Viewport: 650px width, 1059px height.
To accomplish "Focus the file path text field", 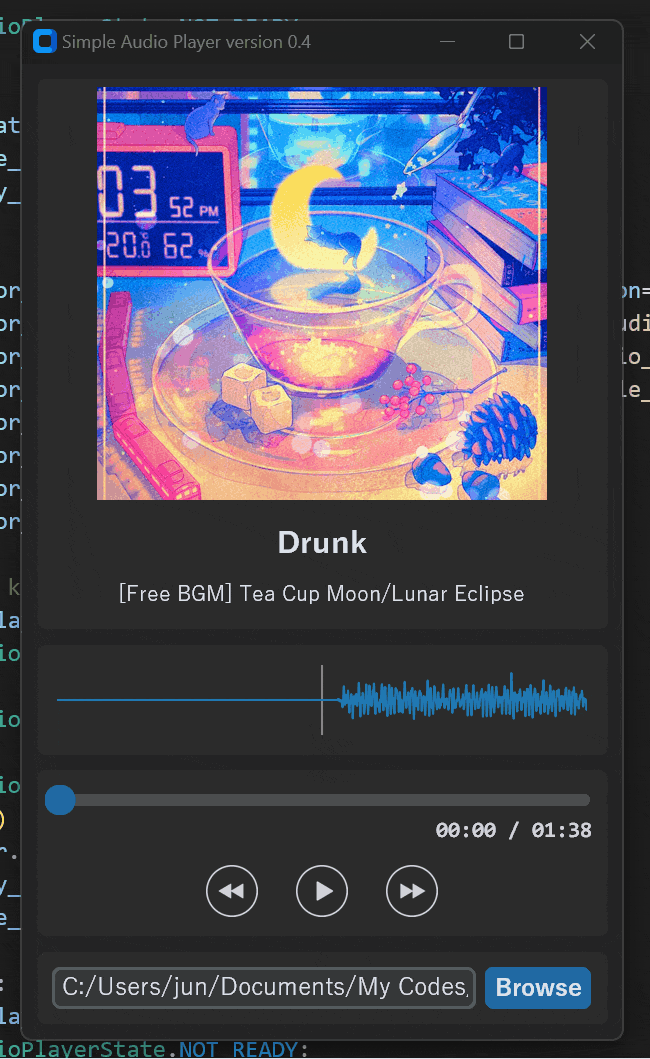I will click(264, 988).
